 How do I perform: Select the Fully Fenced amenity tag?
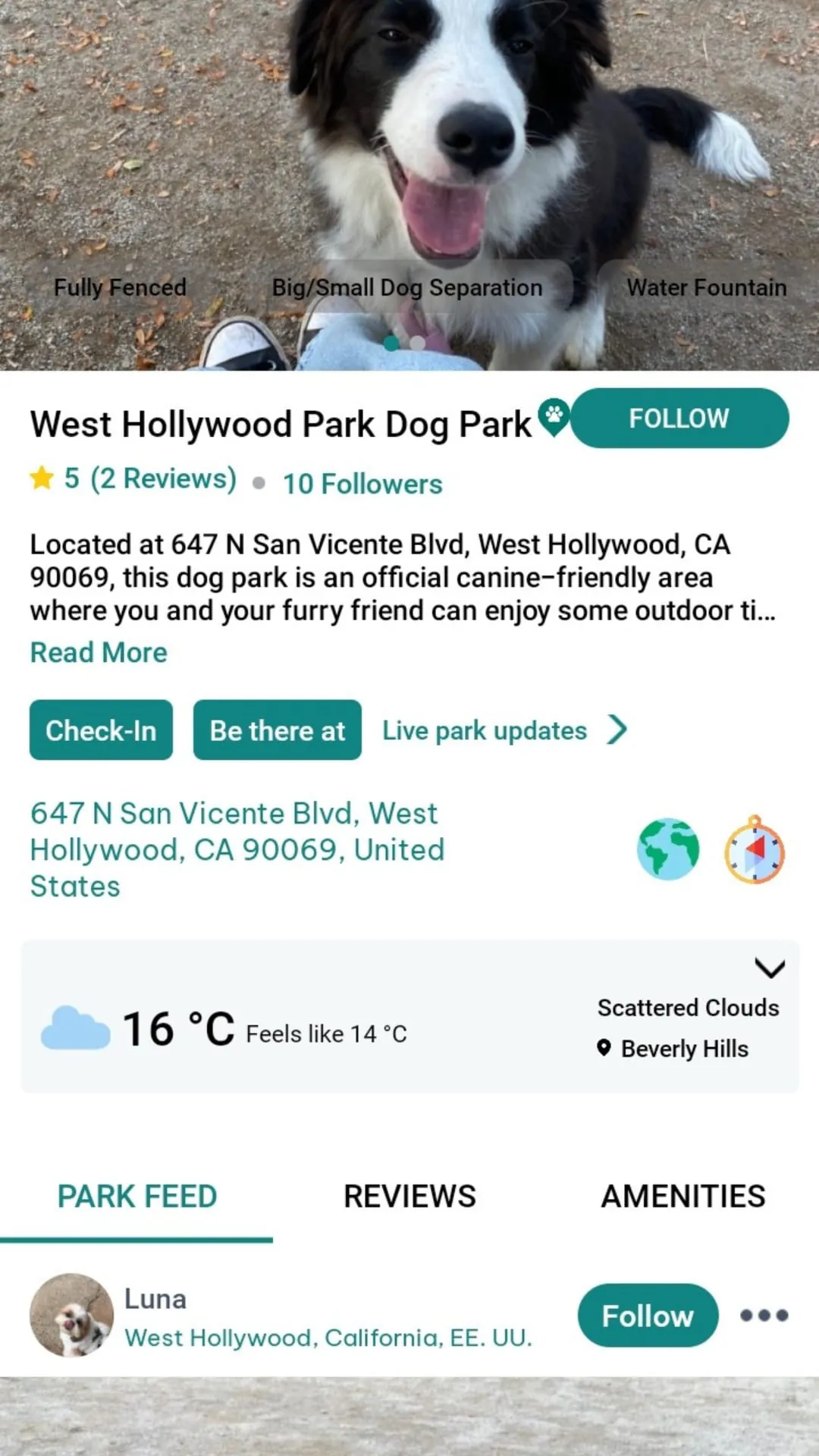(120, 287)
